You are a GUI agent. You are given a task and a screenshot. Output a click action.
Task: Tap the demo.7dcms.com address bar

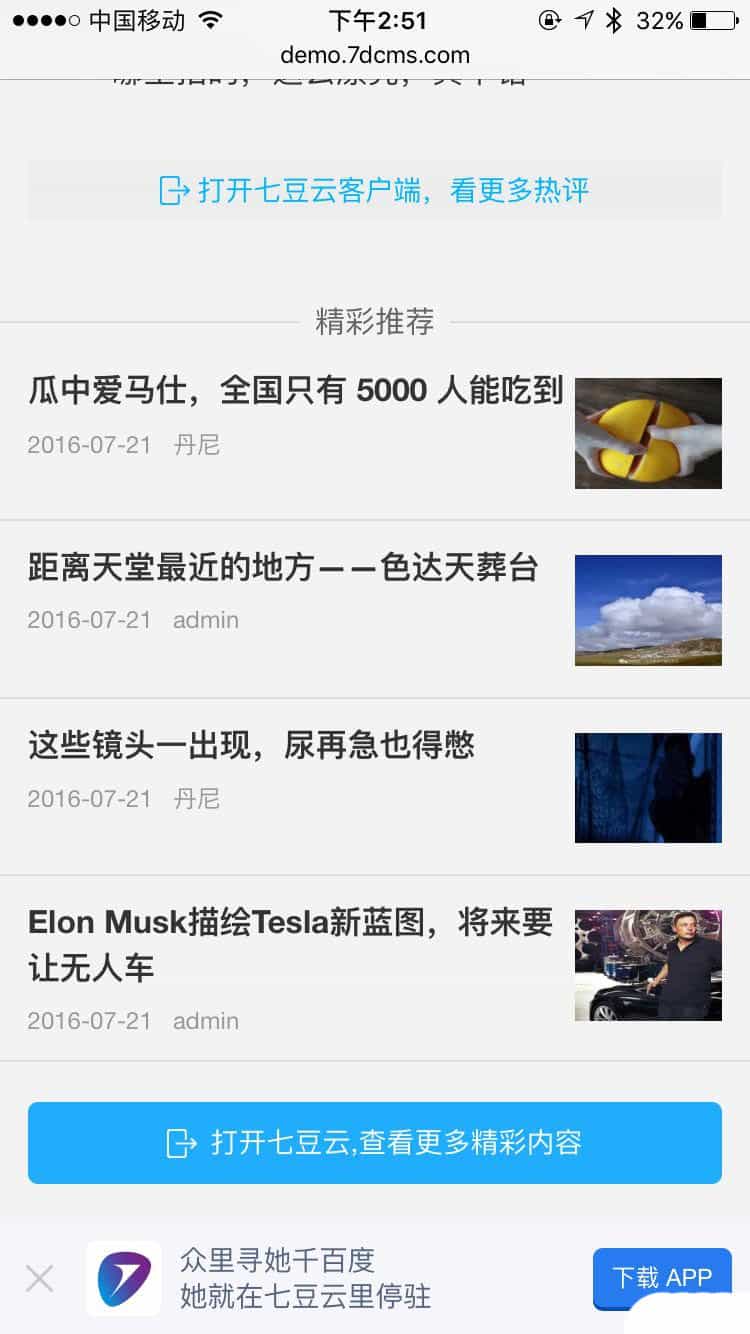[x=375, y=55]
